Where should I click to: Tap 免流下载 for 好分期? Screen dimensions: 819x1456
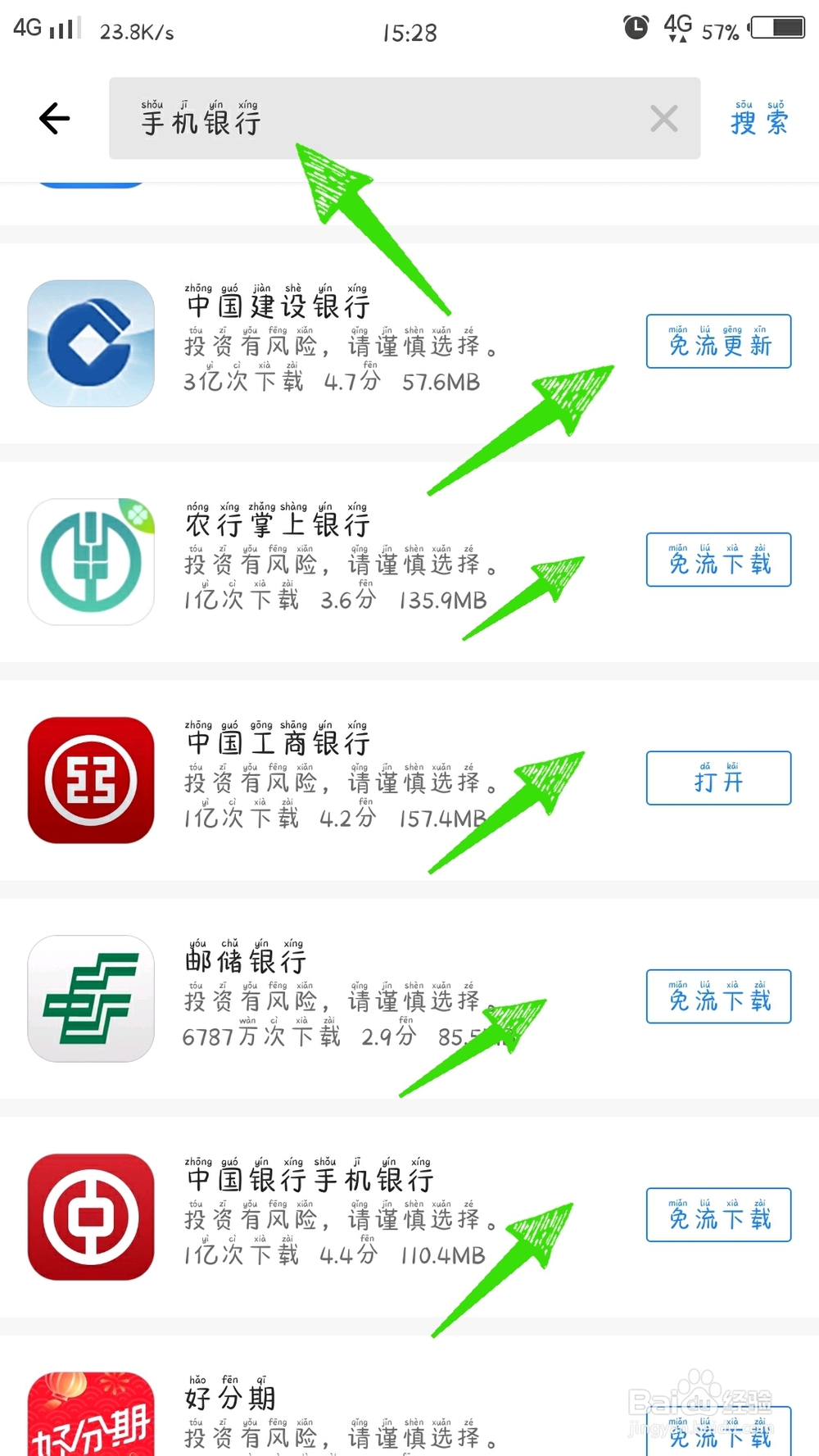(718, 1438)
